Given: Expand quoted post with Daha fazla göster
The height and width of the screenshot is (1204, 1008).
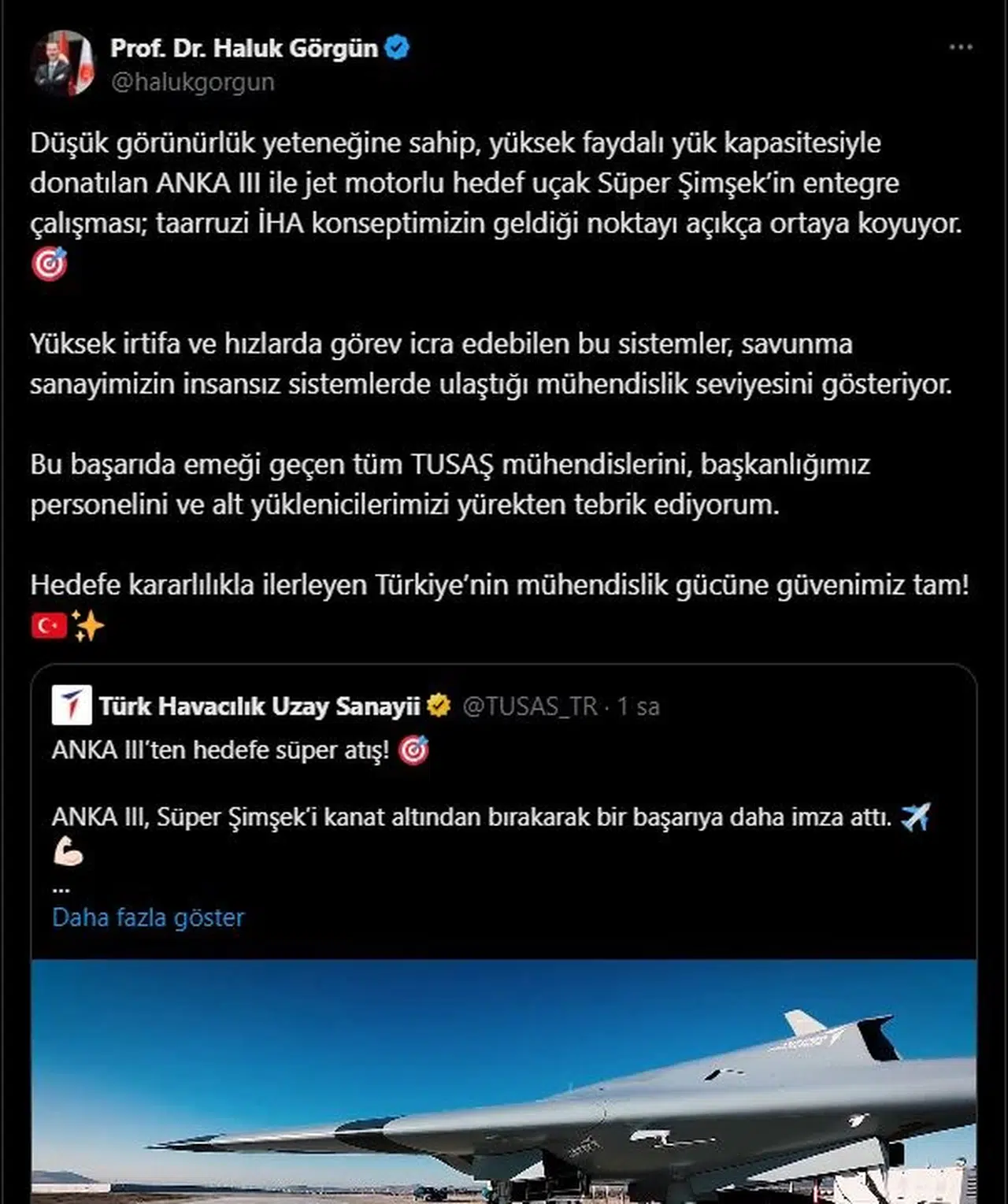Looking at the screenshot, I should click(148, 917).
